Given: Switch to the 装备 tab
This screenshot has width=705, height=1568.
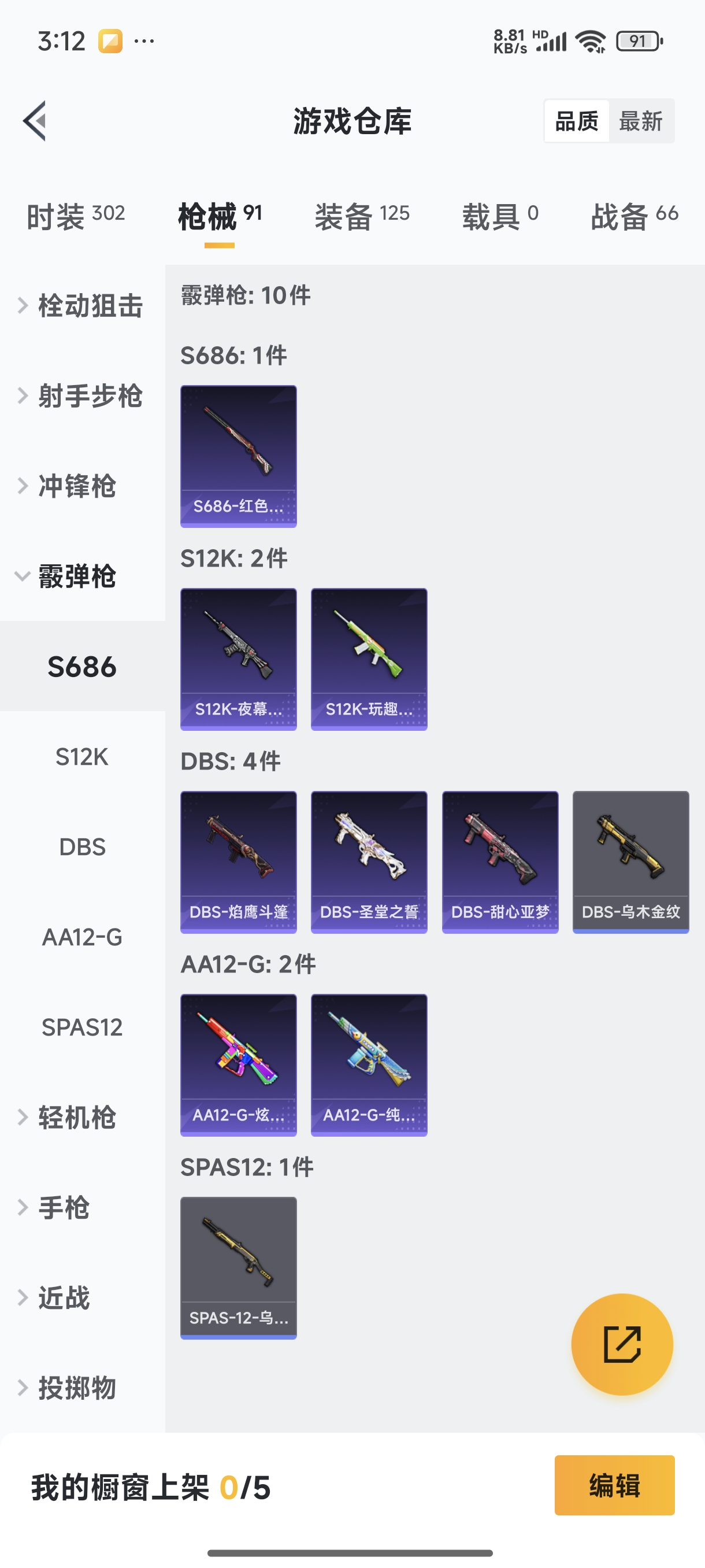Looking at the screenshot, I should (362, 216).
